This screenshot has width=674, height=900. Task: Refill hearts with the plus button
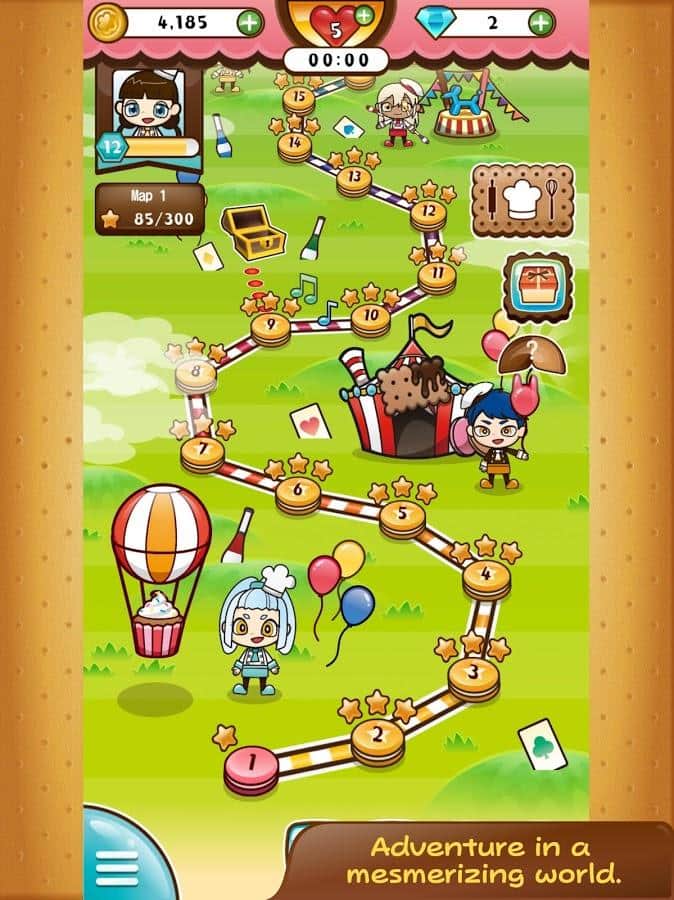363,14
